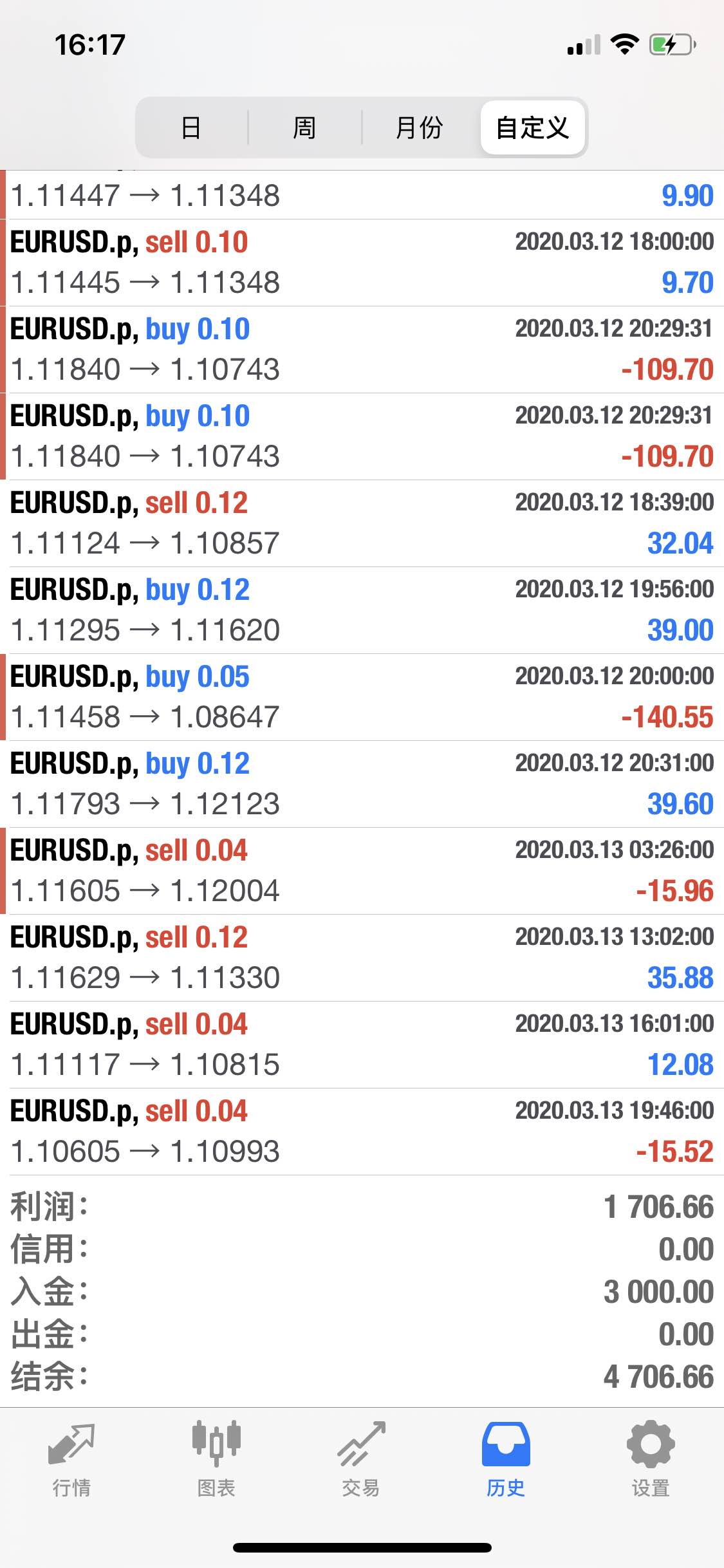This screenshot has width=724, height=1568.
Task: Select the 周 (week) period filter
Action: (304, 127)
